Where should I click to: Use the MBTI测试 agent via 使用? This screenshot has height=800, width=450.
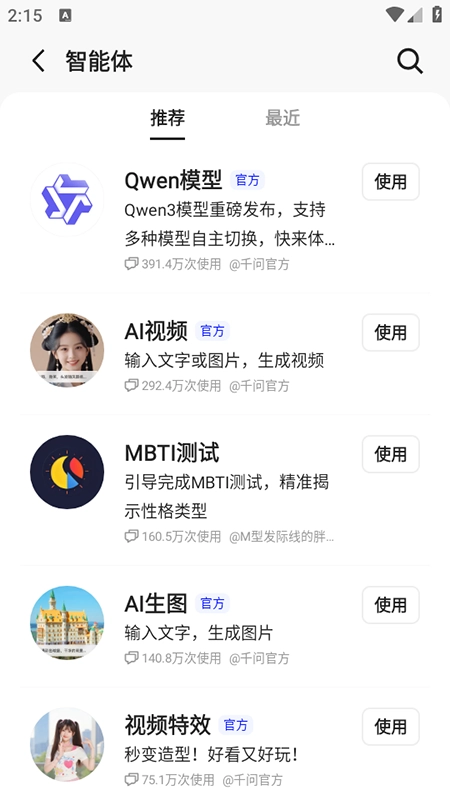click(390, 454)
